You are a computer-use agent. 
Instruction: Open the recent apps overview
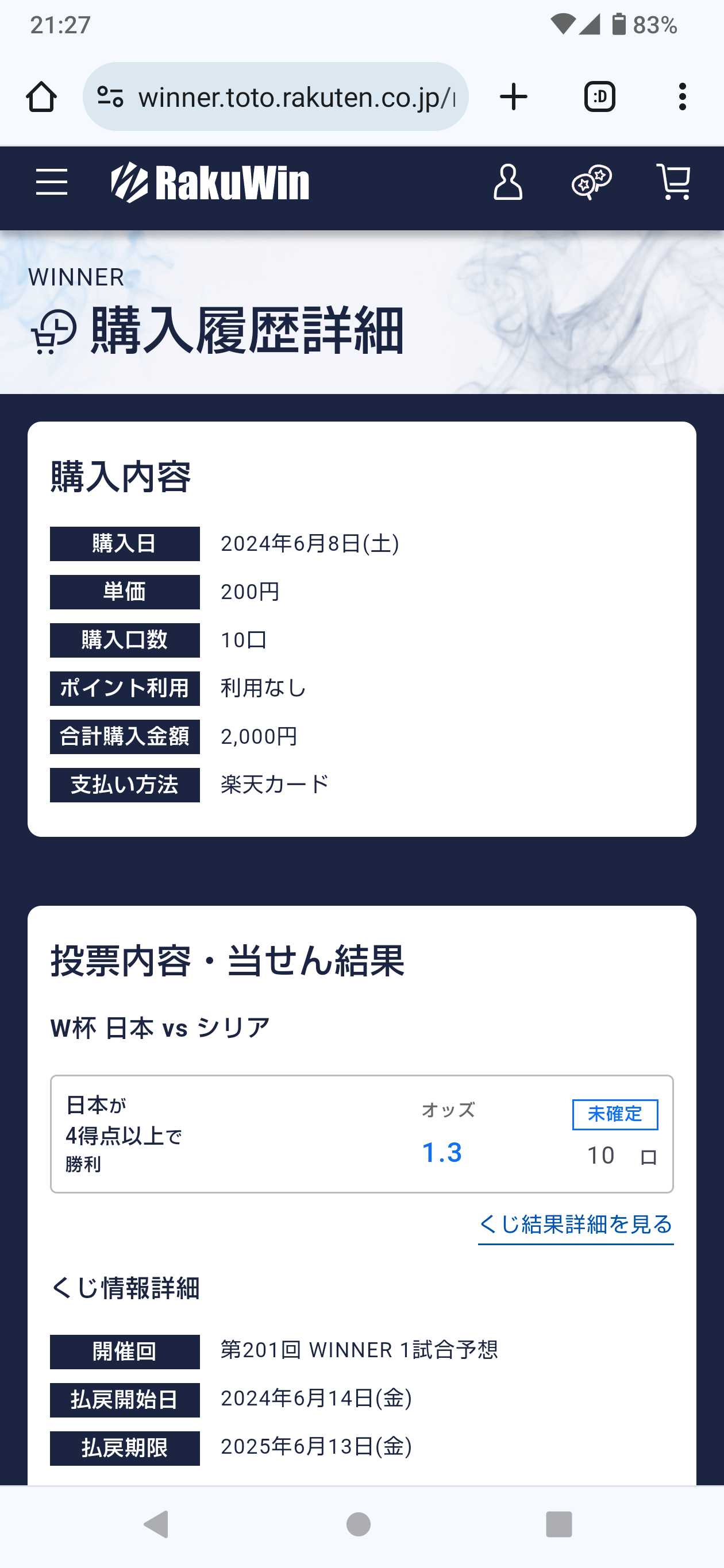(x=559, y=1525)
